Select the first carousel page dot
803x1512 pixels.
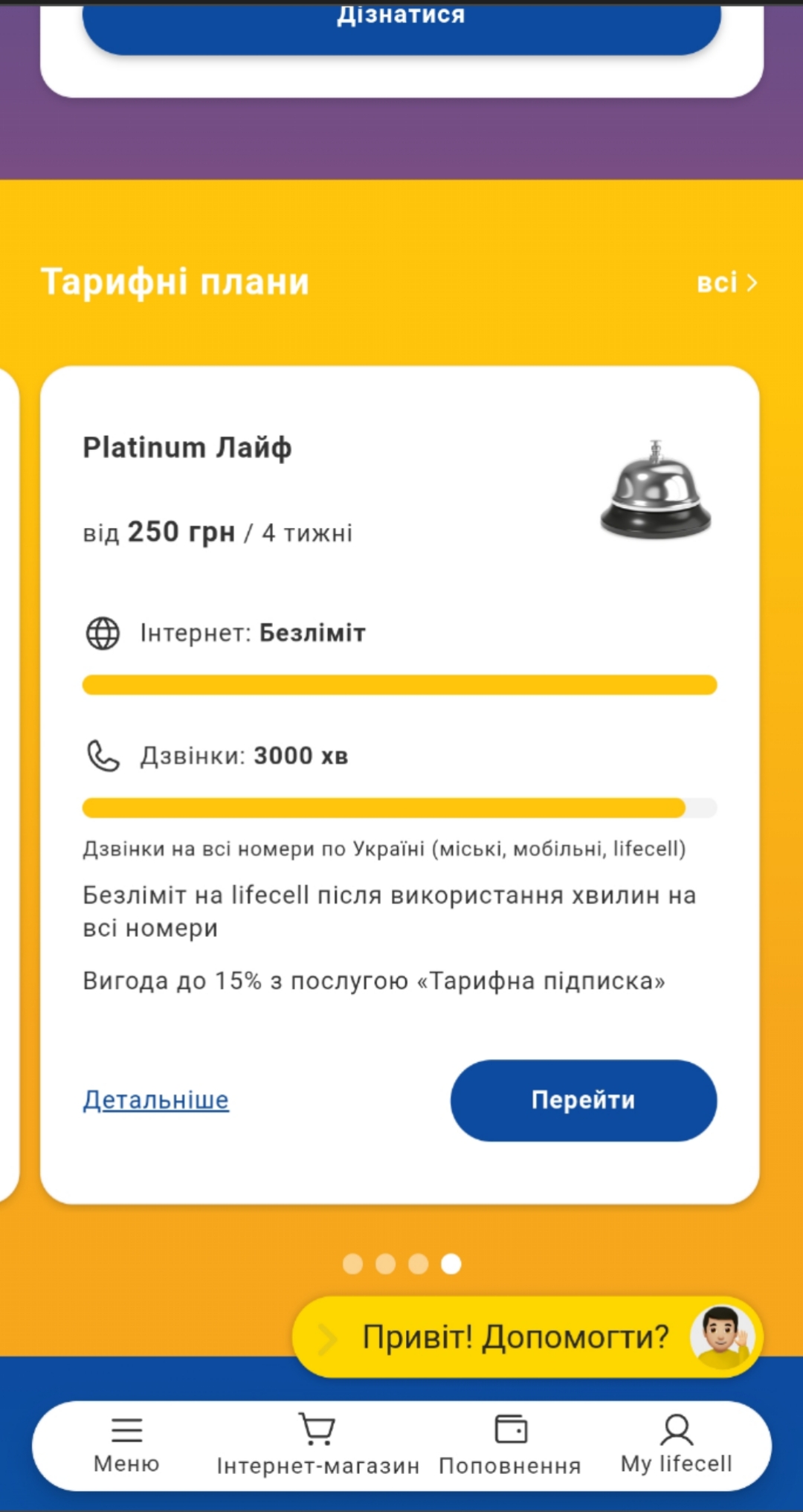tap(352, 1264)
